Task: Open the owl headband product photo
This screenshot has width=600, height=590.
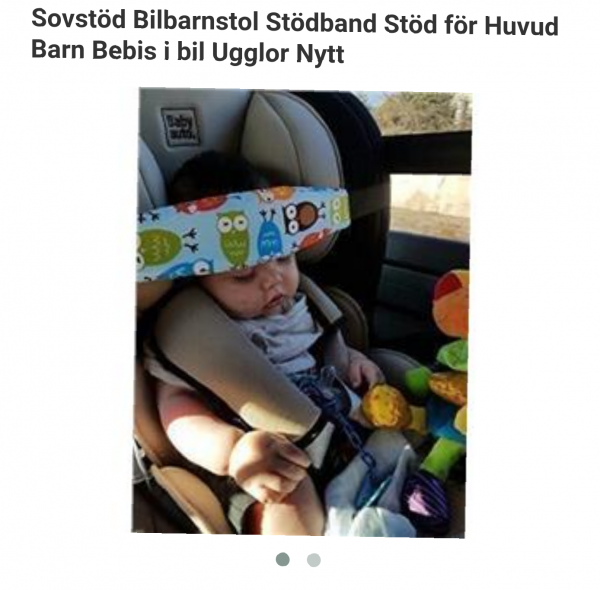Action: click(x=301, y=310)
